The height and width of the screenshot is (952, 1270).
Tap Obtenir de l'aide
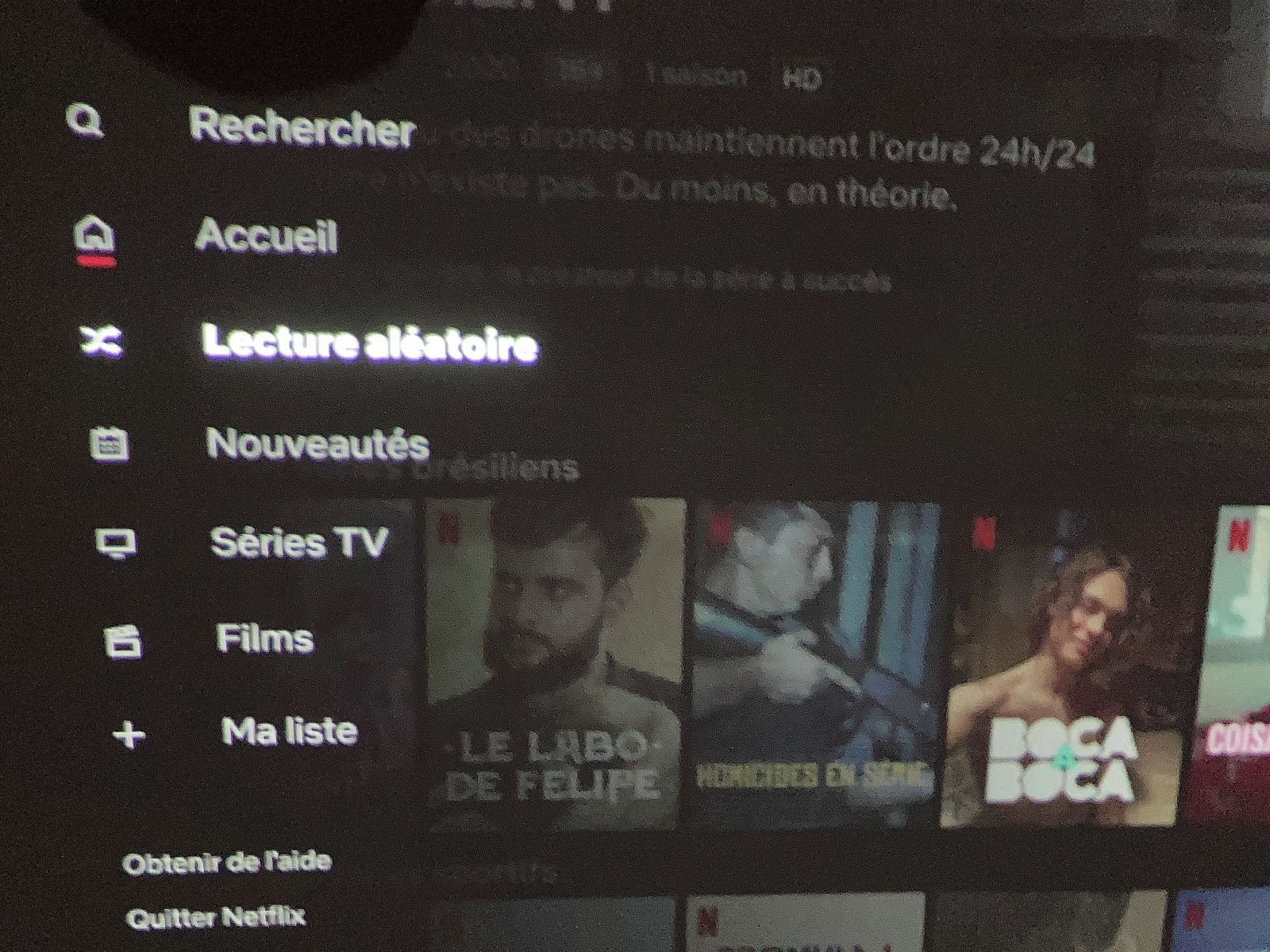[227, 863]
